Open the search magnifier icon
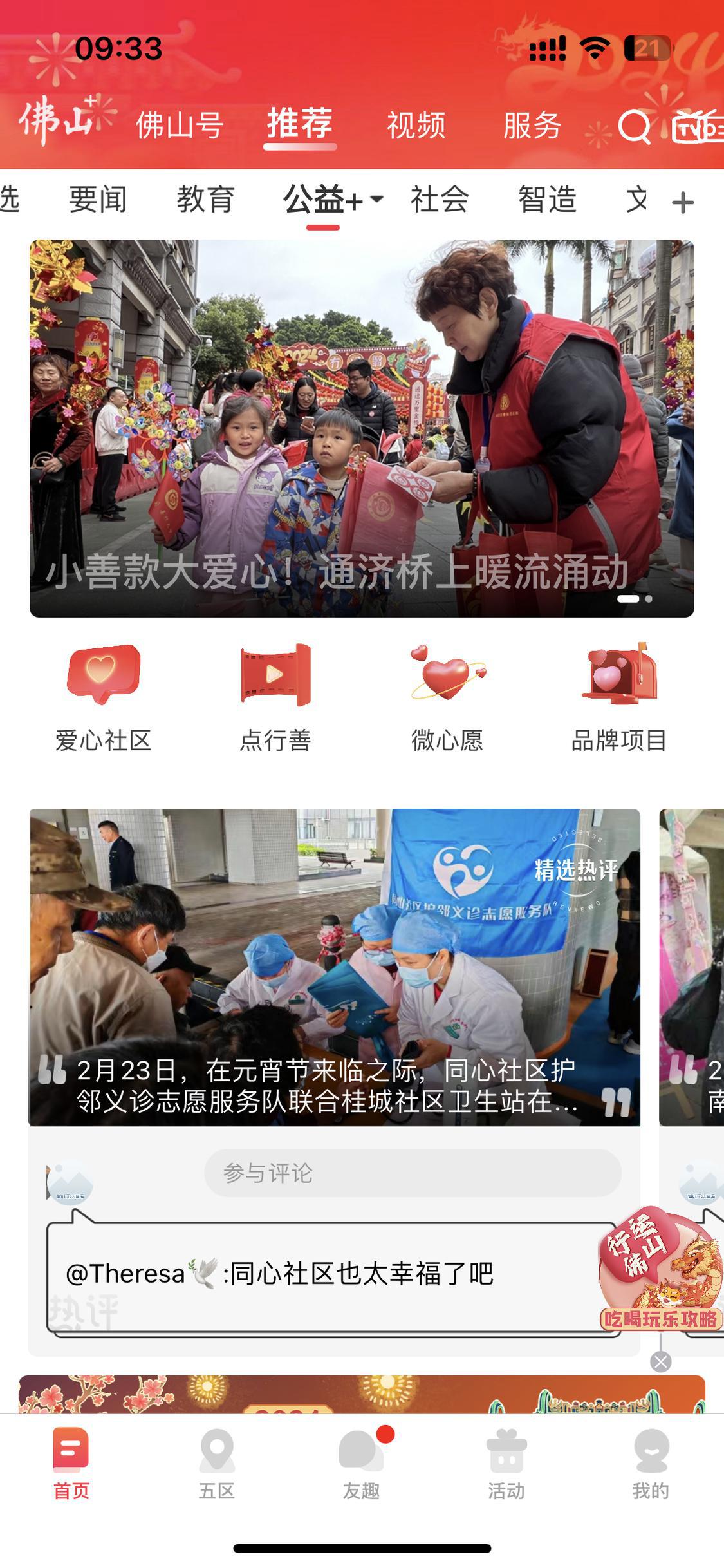This screenshot has height=1568, width=724. pyautogui.click(x=634, y=127)
